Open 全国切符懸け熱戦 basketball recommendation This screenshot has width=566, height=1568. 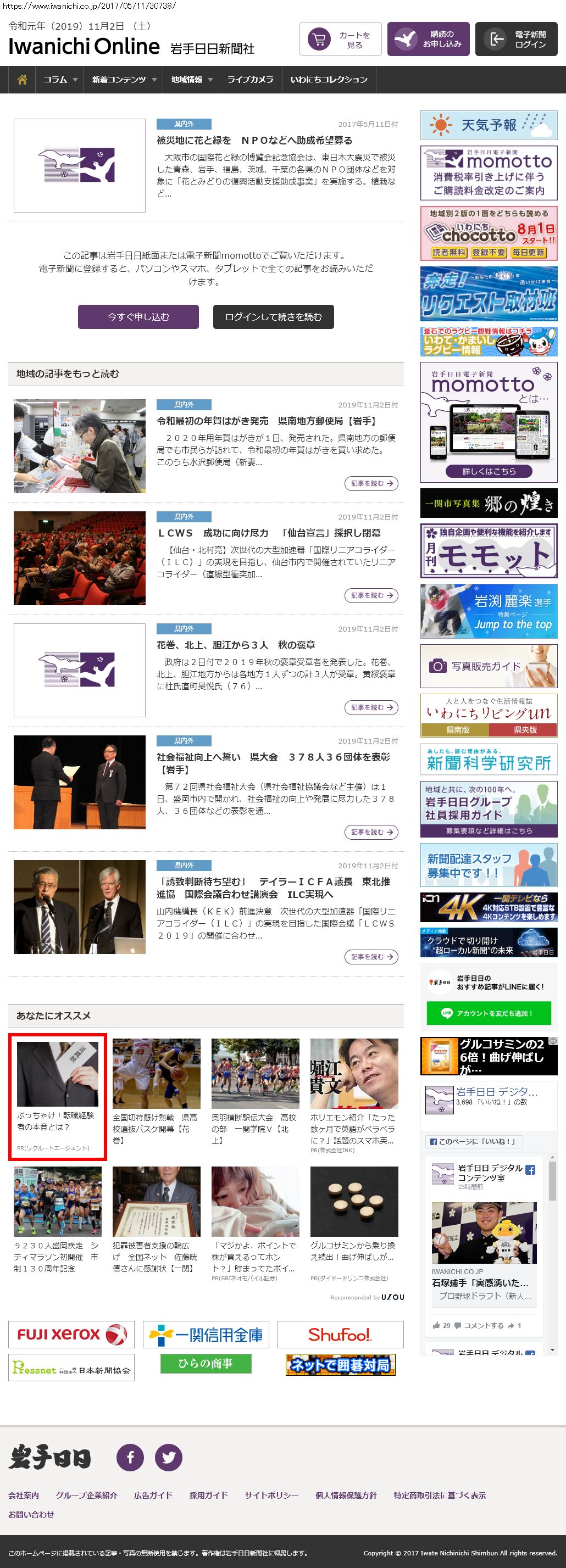156,1090
